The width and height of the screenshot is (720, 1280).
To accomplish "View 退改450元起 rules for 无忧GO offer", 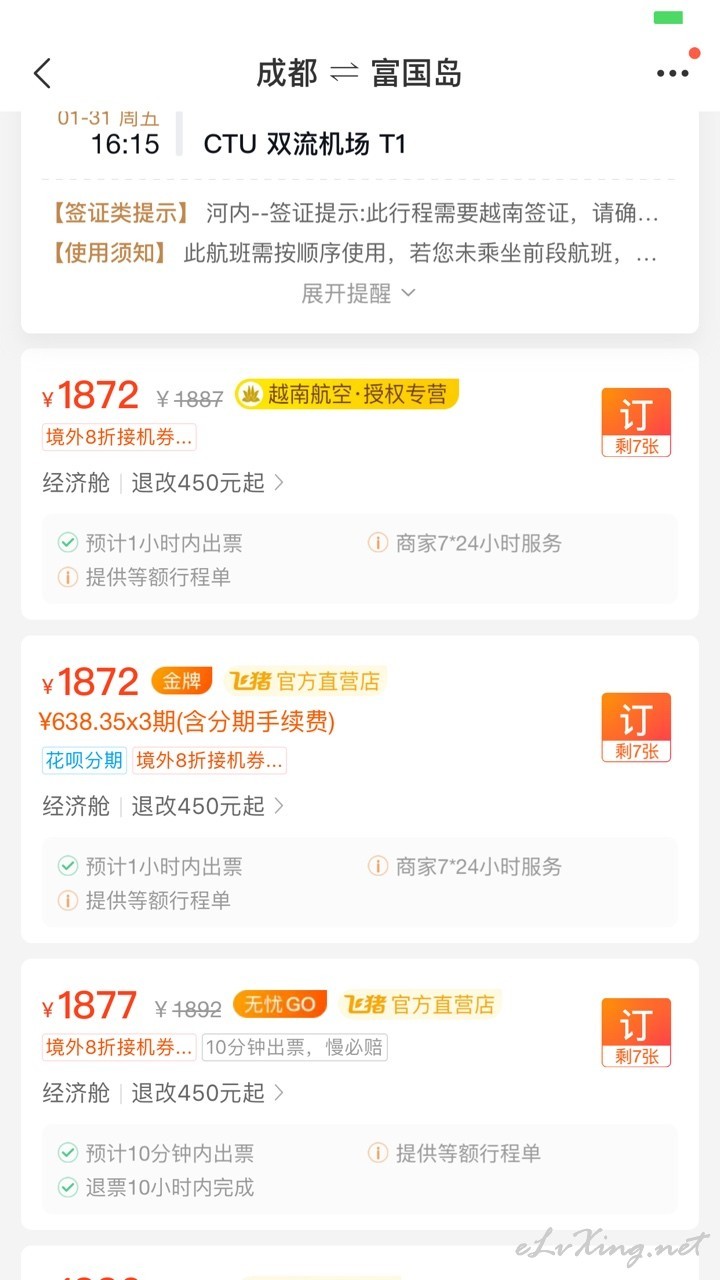I will [208, 1093].
